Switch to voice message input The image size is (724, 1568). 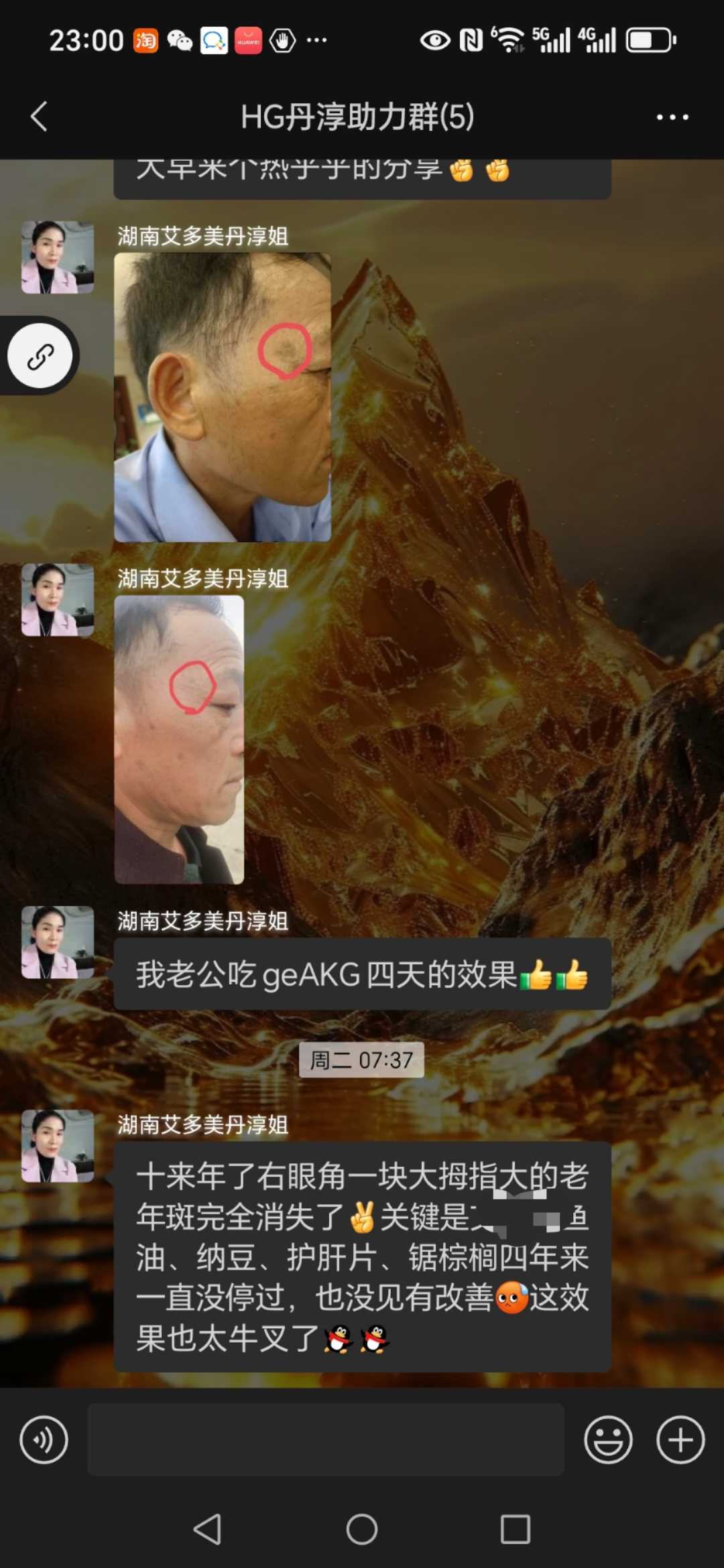(44, 1439)
